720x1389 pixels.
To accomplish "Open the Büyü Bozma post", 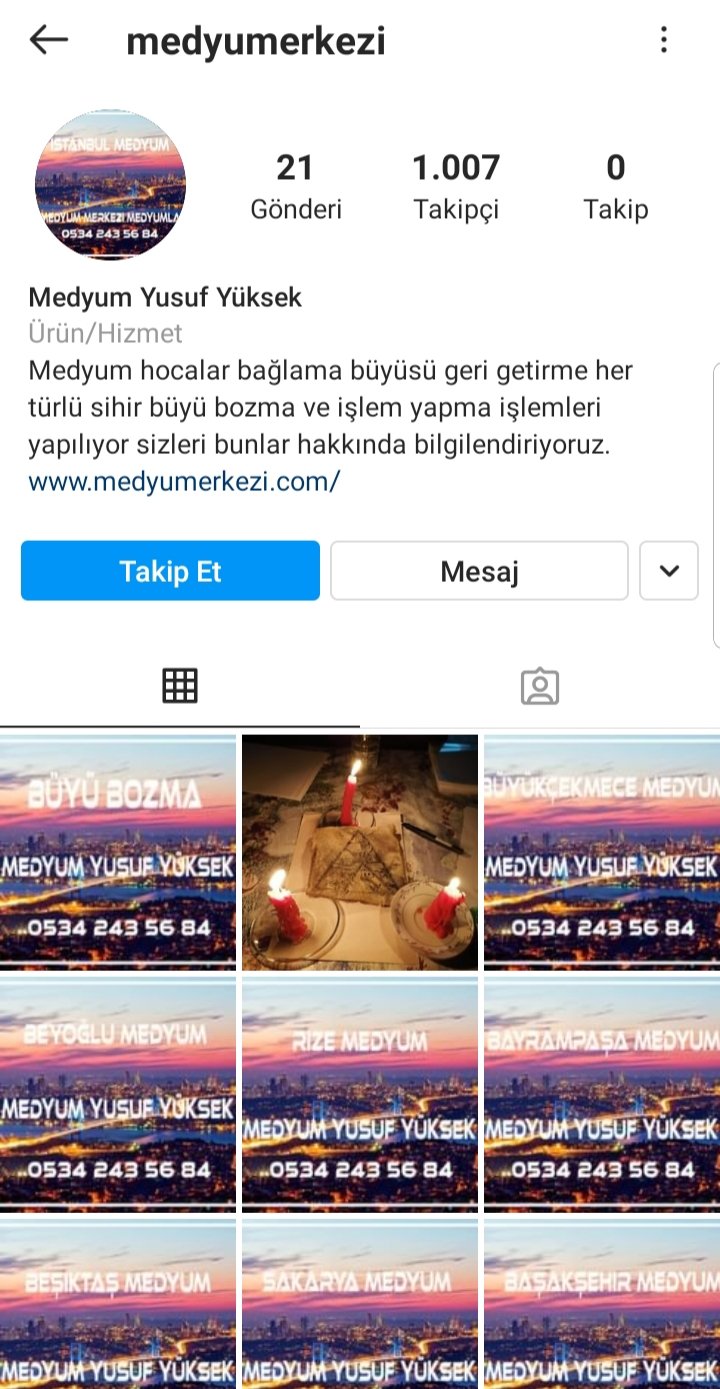I will click(118, 852).
